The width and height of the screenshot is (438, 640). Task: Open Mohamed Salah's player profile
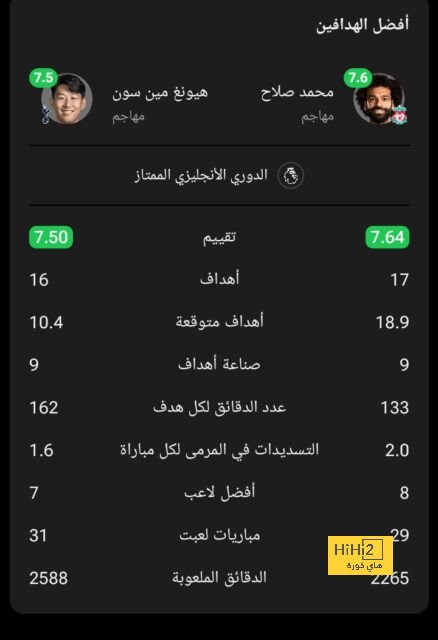(x=334, y=98)
